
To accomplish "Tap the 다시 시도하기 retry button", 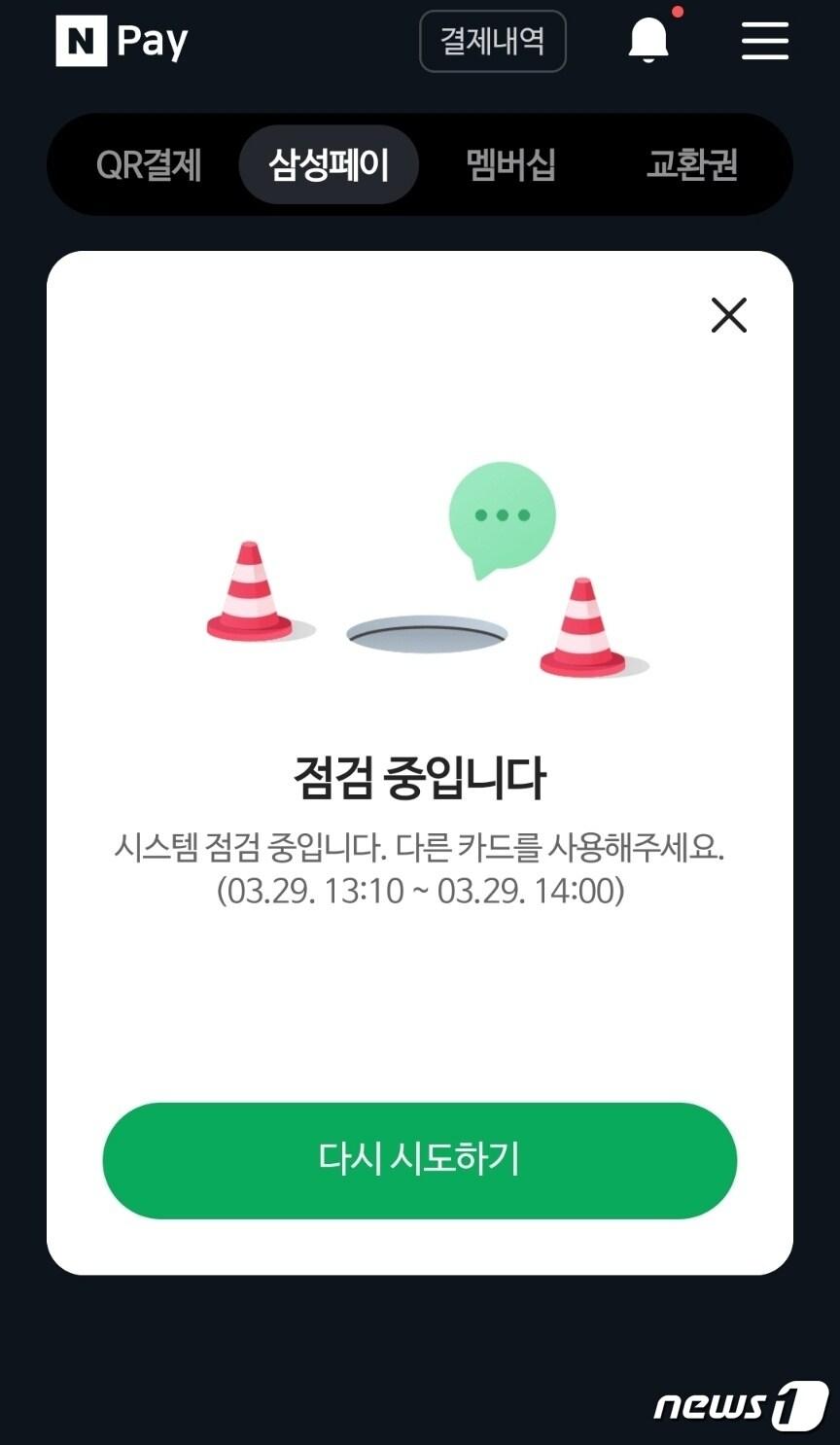I will [x=419, y=1160].
